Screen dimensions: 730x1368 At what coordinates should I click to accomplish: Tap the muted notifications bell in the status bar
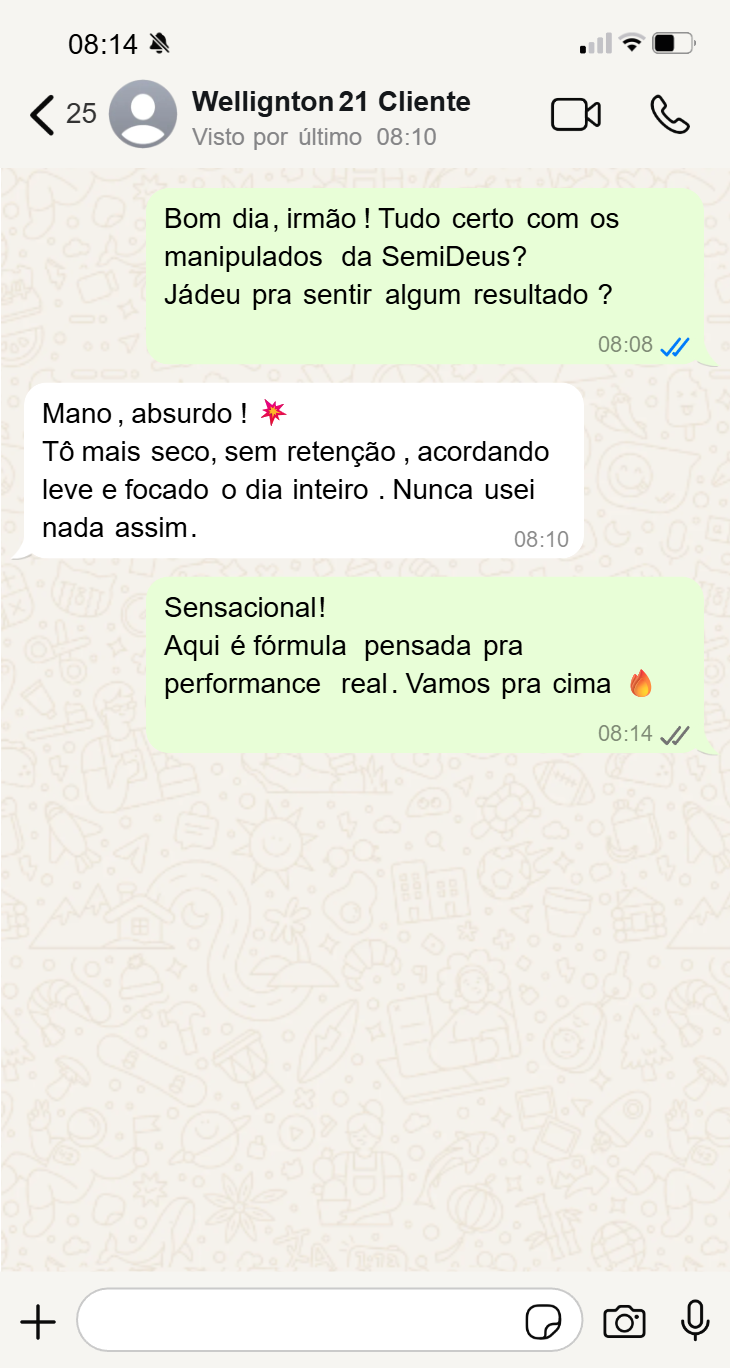click(160, 43)
